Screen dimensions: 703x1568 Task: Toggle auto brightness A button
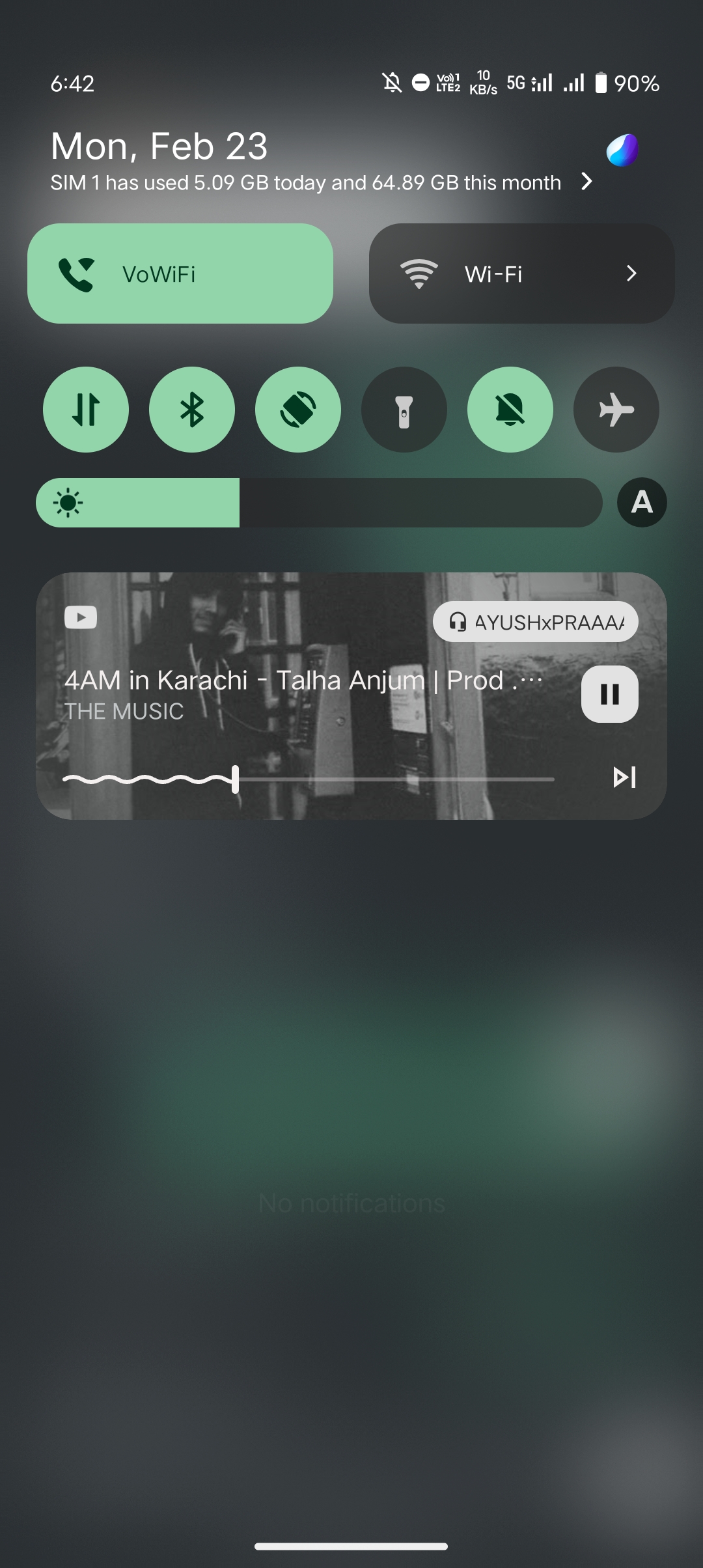pyautogui.click(x=642, y=502)
